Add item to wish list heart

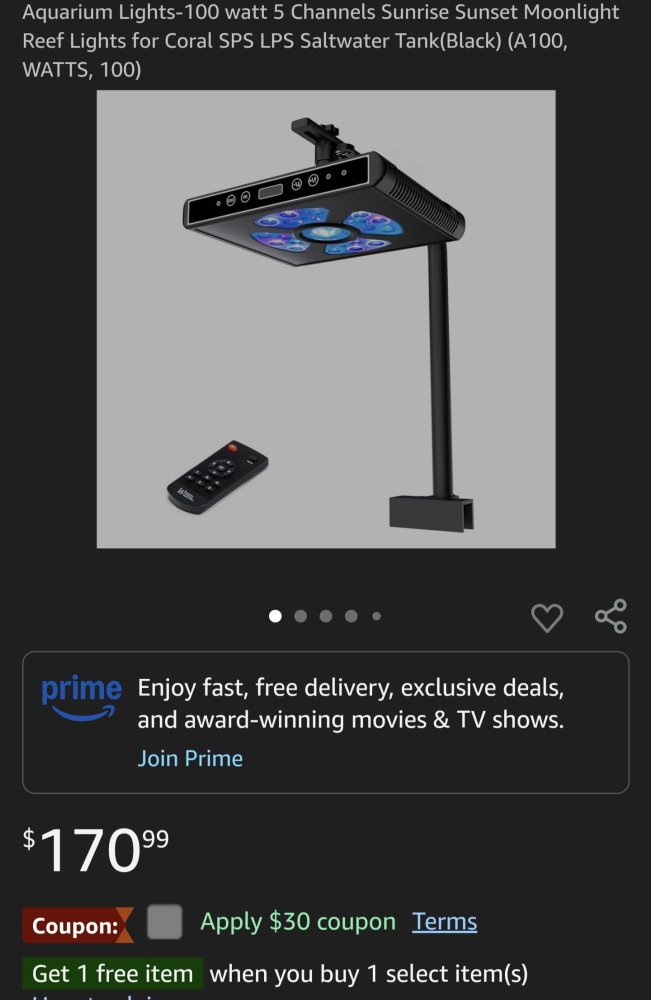point(546,618)
